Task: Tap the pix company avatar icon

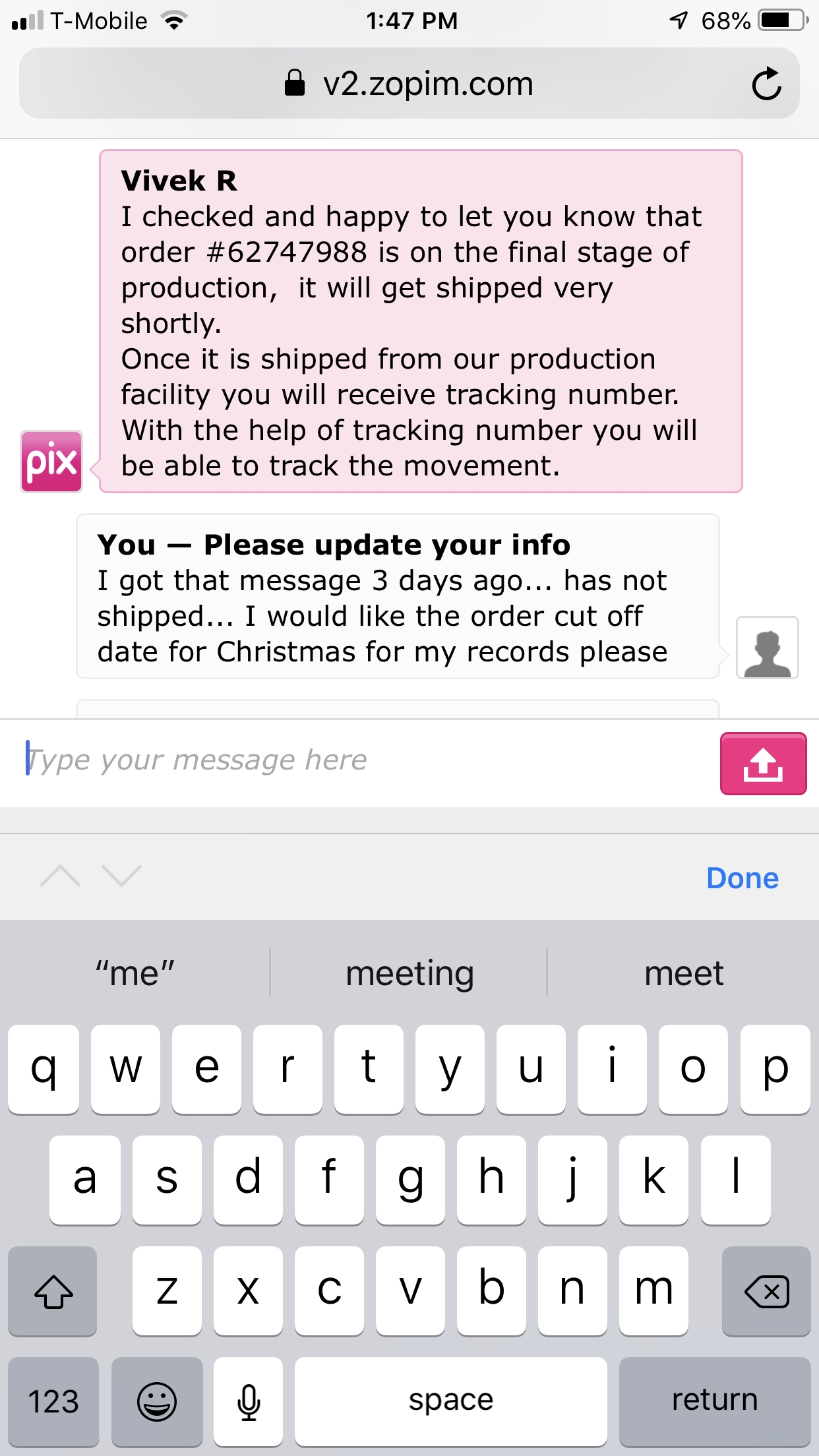Action: pos(51,462)
